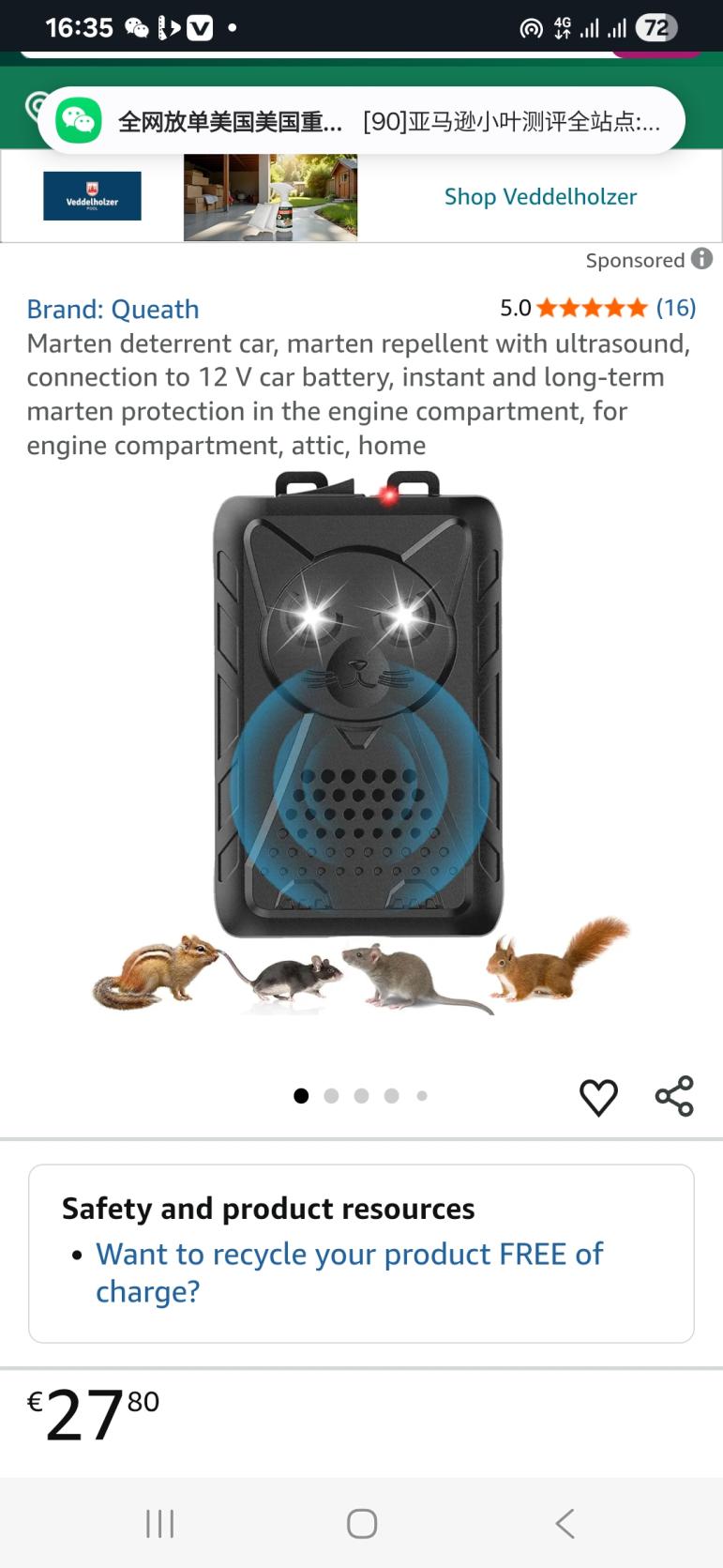The width and height of the screenshot is (723, 1568).
Task: Open the Shop Veddelholzer sponsored link
Action: [x=540, y=197]
